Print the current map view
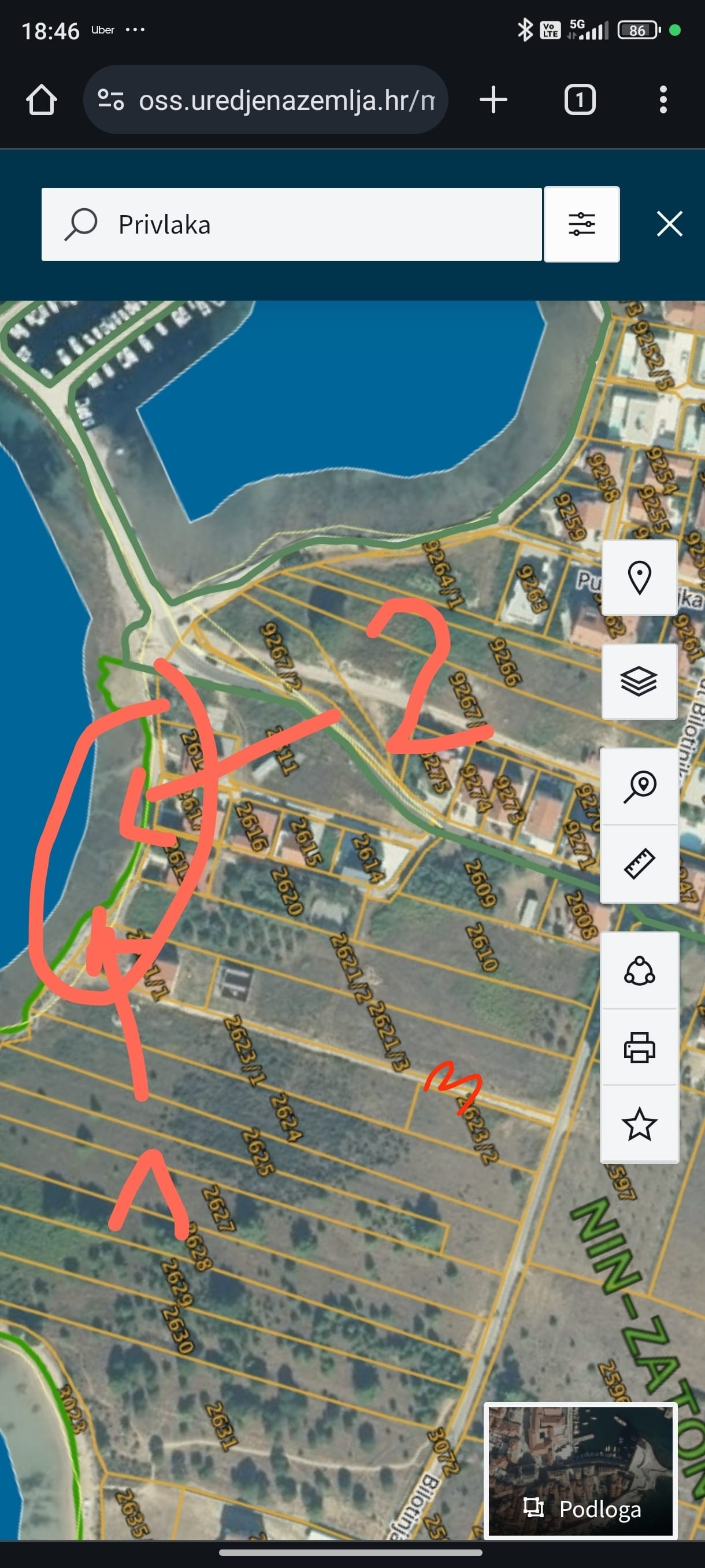Screen dimensions: 705x1568 point(639,1047)
